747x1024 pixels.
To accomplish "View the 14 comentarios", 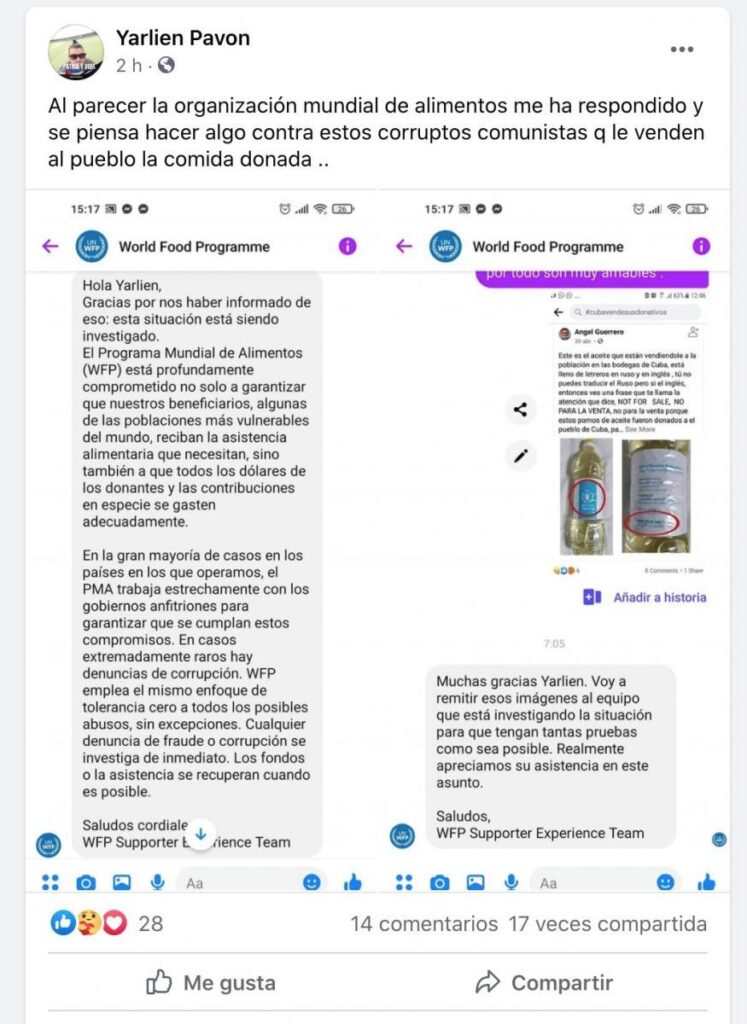I will coord(424,924).
